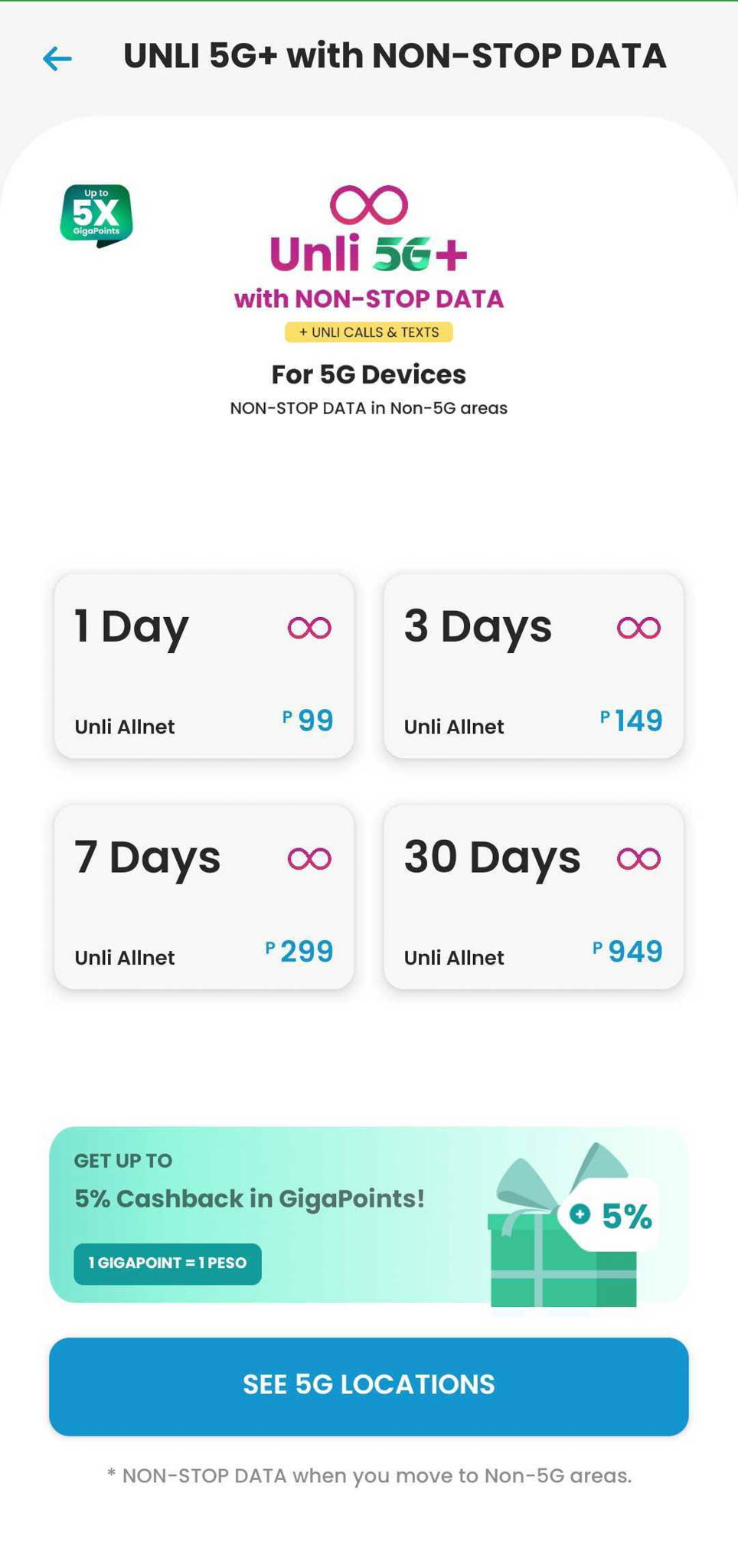The height and width of the screenshot is (1568, 738).
Task: Choose the 3 Days P149 plan
Action: 534,666
